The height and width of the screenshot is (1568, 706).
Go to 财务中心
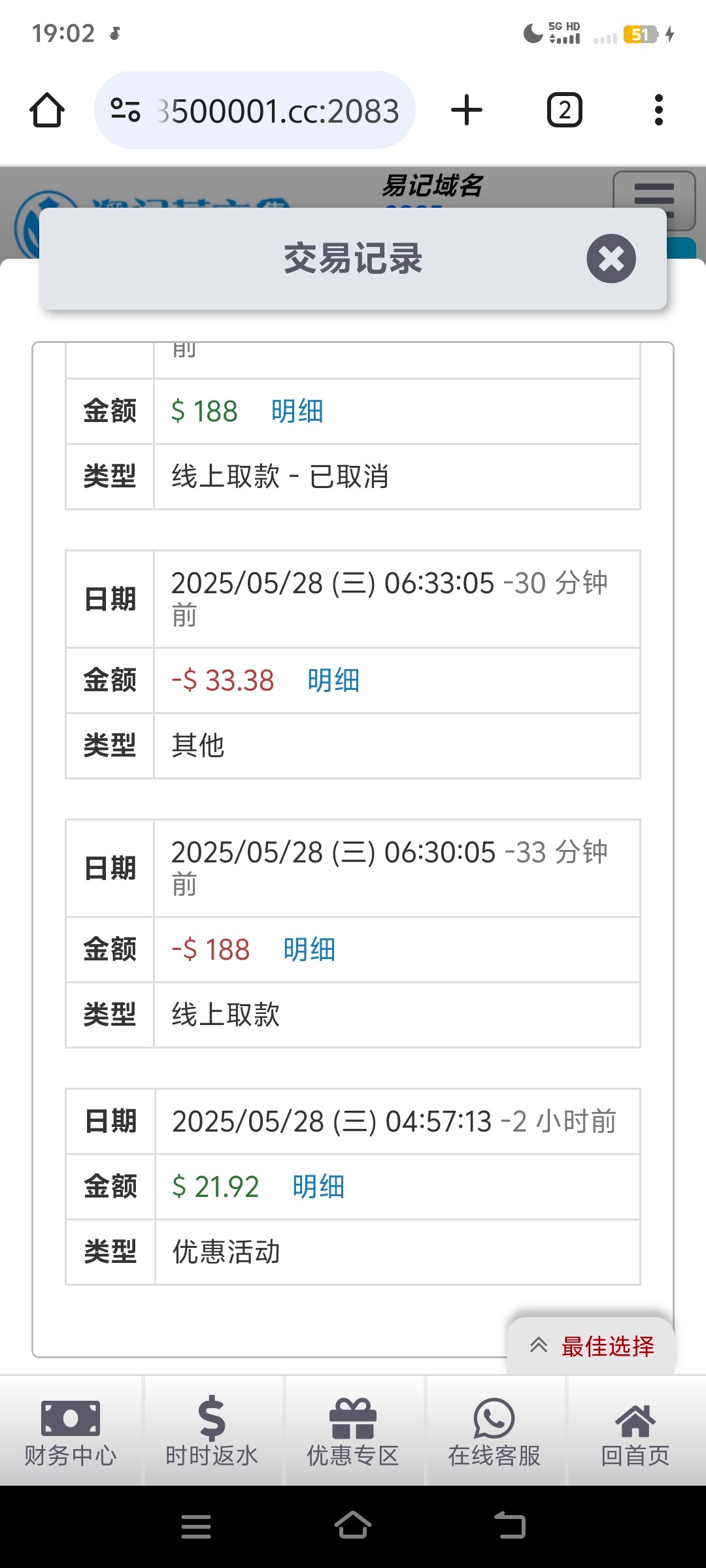pyautogui.click(x=71, y=1431)
